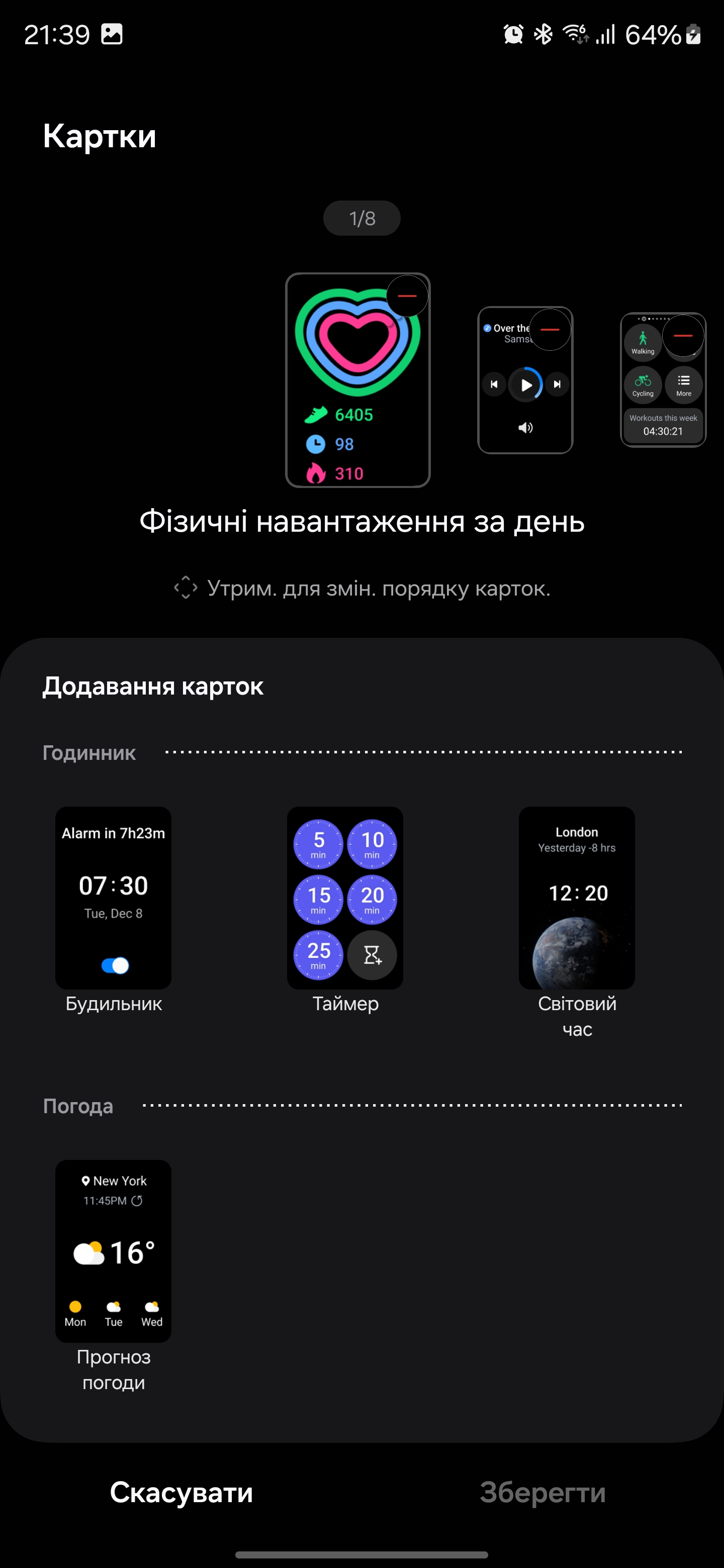
Task: Remove the daily activity card
Action: (x=407, y=296)
